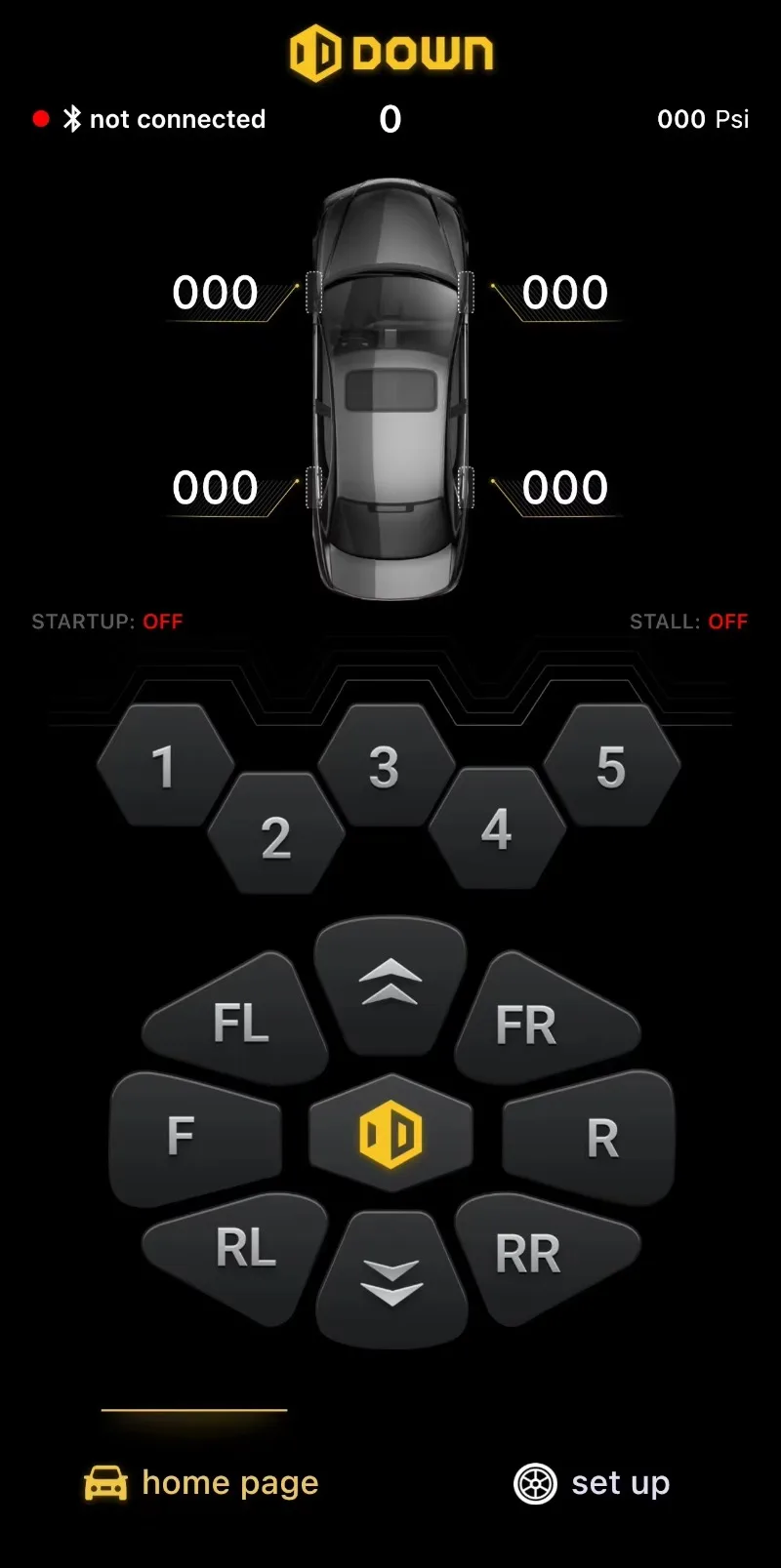Tap the yellow center logo button
Screen dimensions: 781x1568
click(x=390, y=1135)
